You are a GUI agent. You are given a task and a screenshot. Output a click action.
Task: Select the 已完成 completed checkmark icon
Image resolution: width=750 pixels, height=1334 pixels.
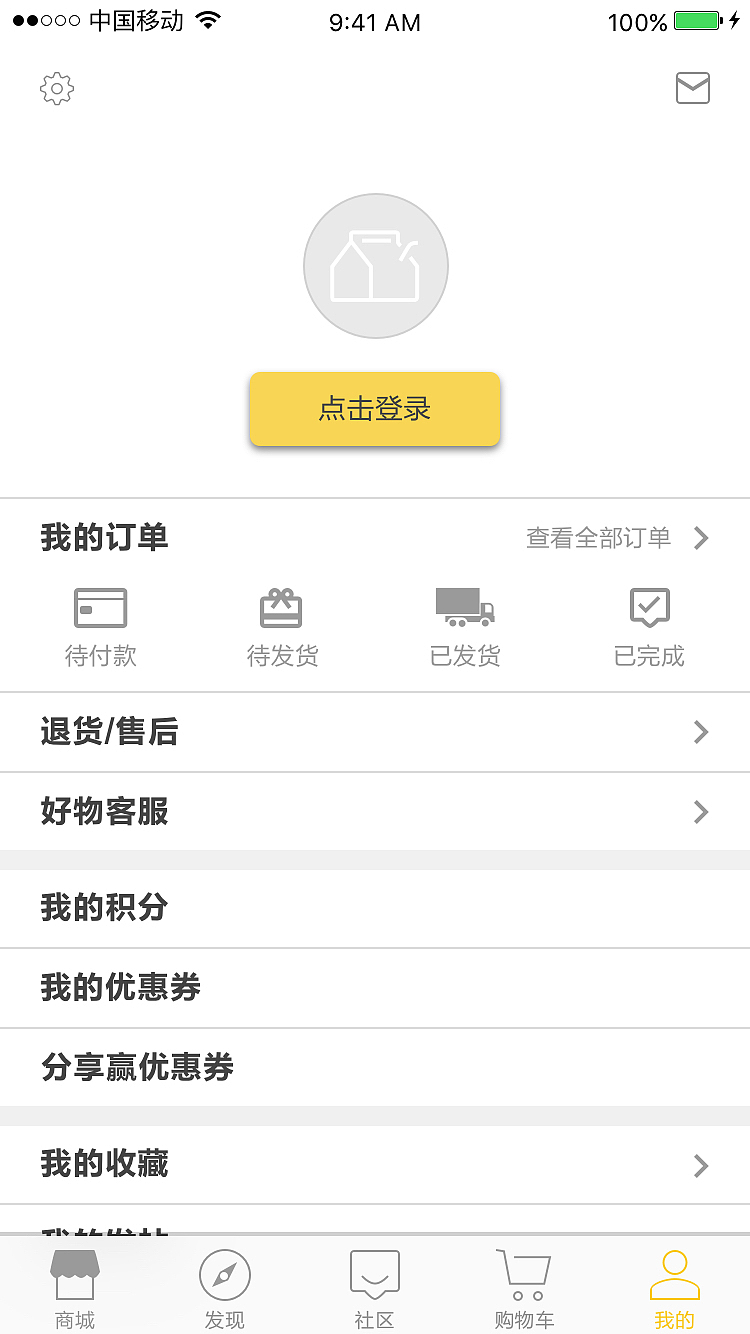(x=648, y=607)
